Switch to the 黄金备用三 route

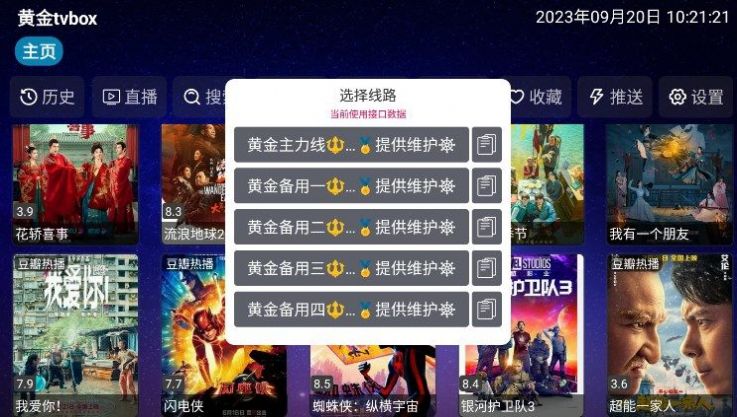[x=351, y=268]
